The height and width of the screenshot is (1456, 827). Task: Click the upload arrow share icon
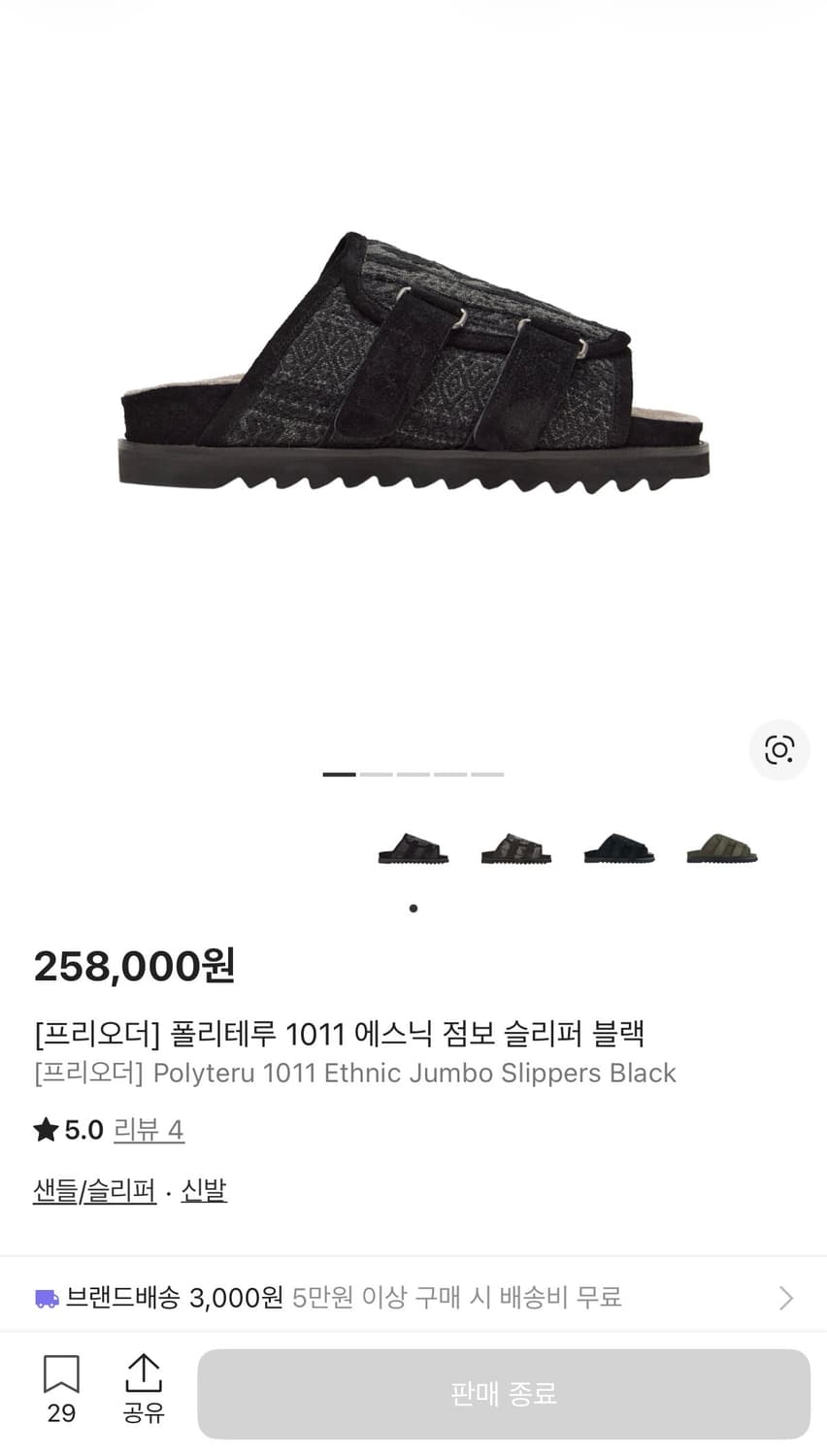[x=144, y=1373]
